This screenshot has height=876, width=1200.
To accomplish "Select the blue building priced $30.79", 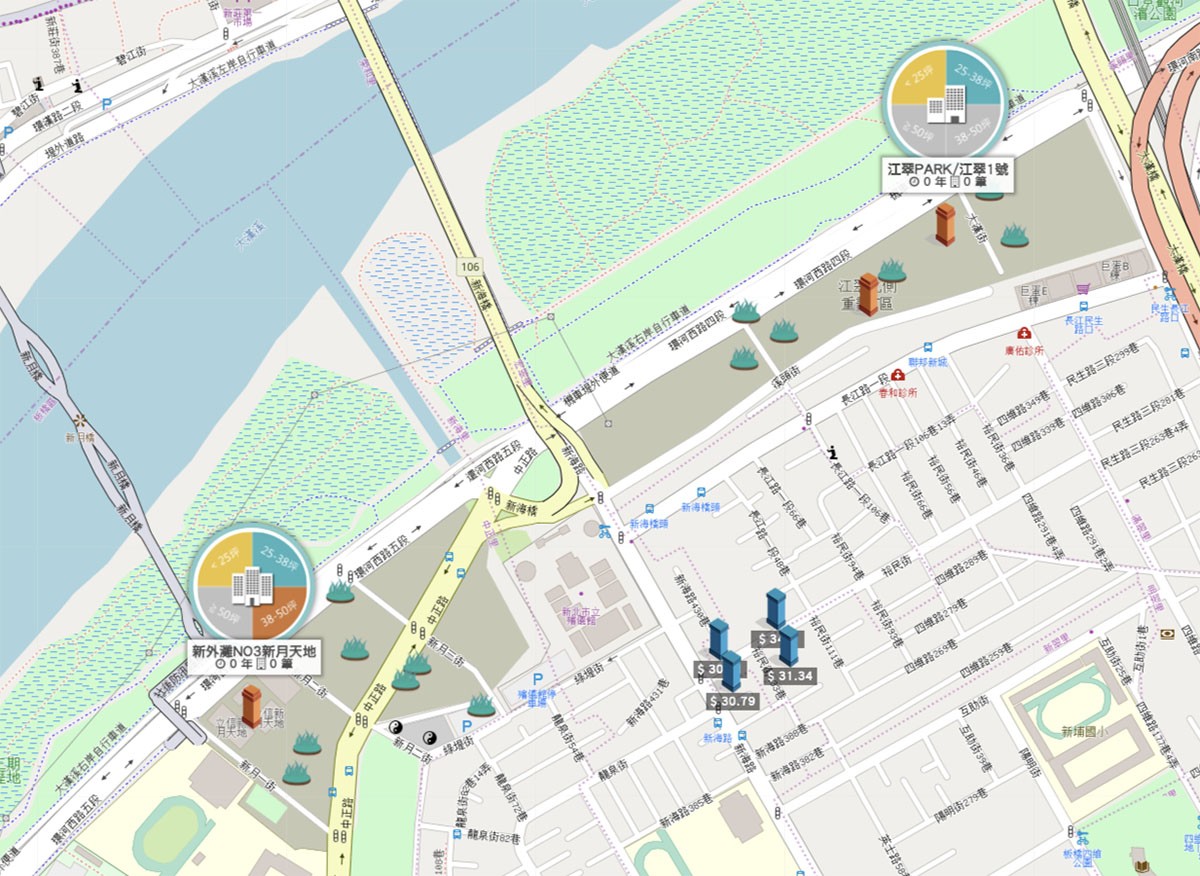I will (731, 672).
